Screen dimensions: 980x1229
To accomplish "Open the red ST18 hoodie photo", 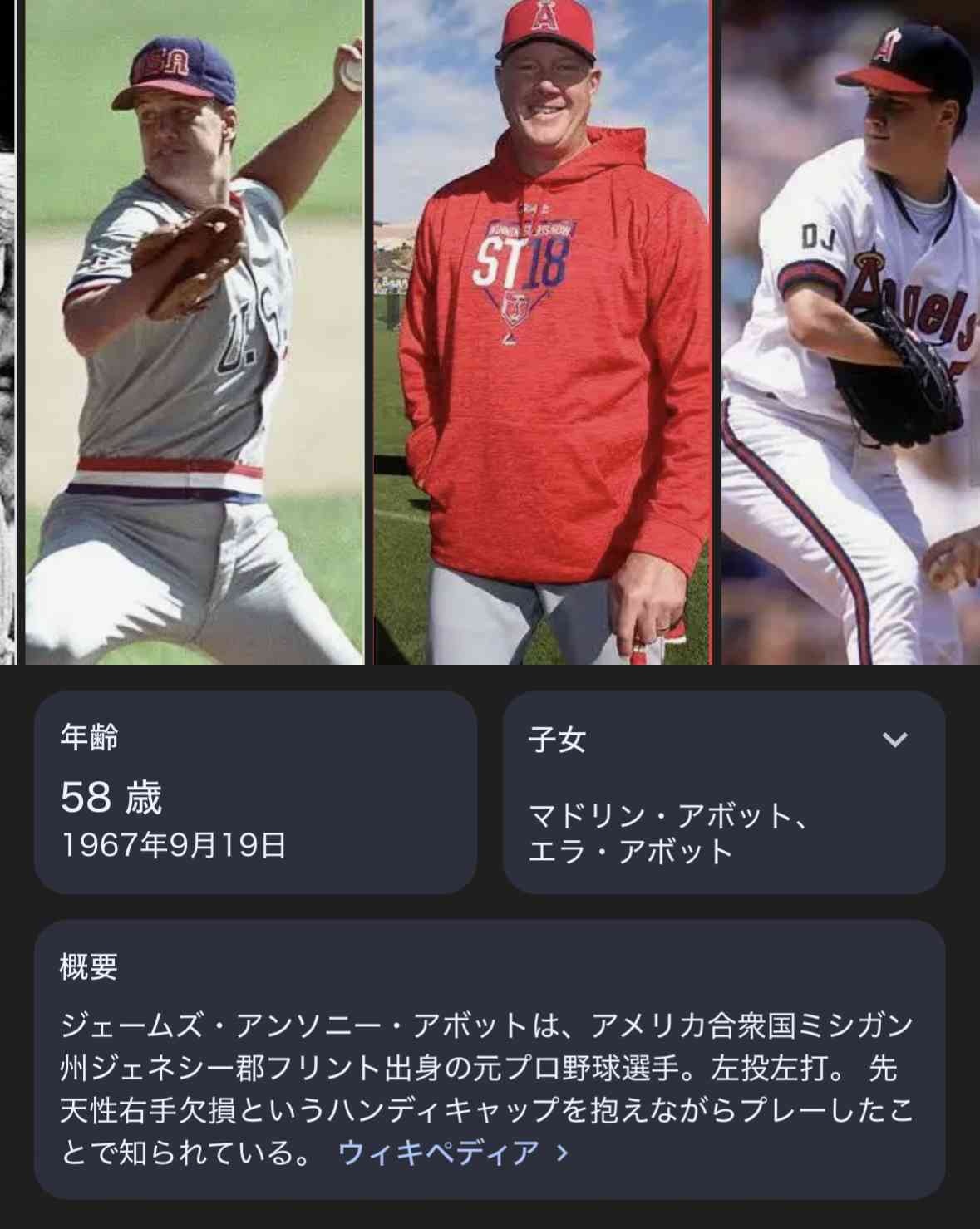I will tap(542, 332).
